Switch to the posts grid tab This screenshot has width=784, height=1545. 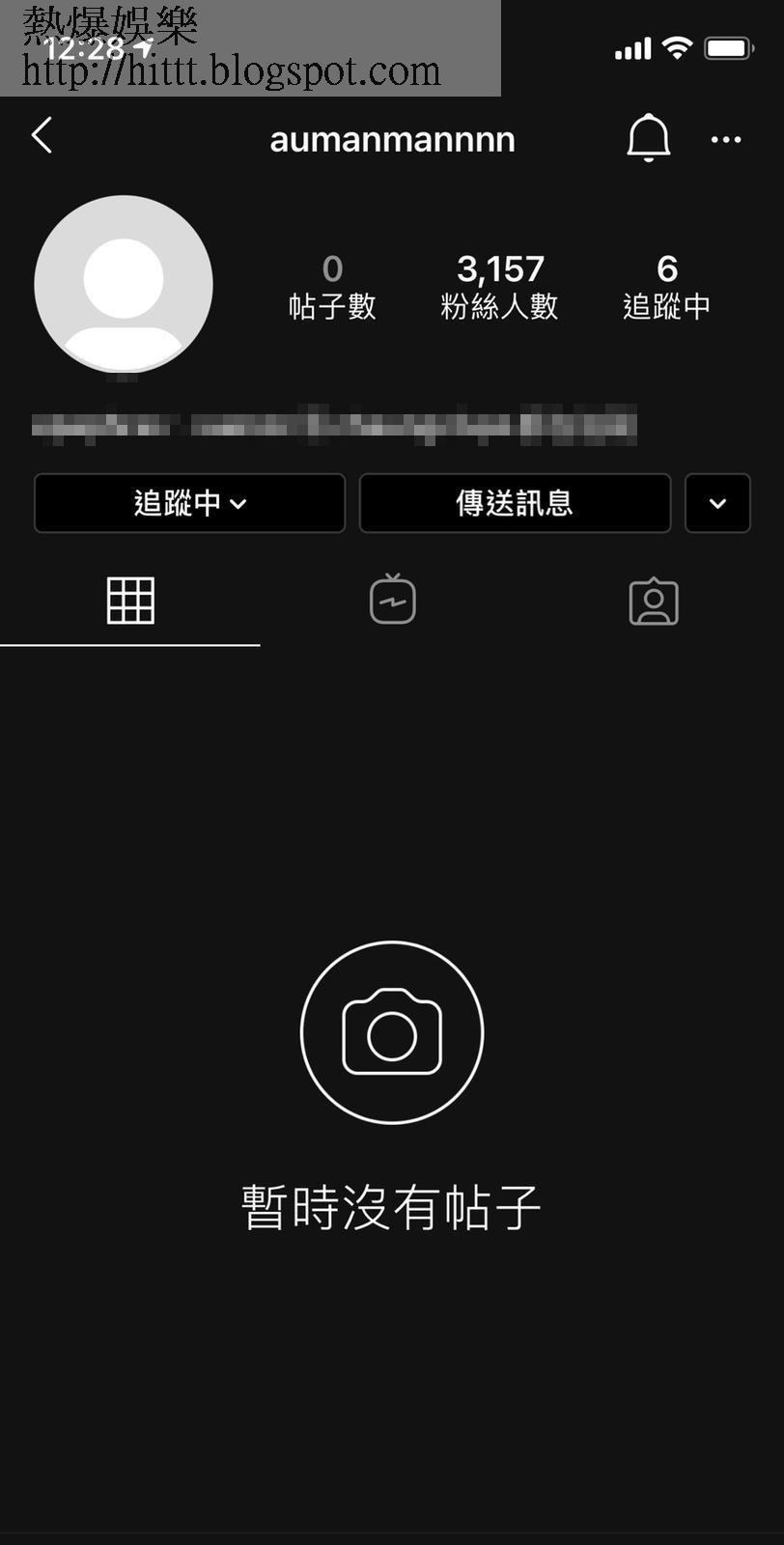(130, 601)
